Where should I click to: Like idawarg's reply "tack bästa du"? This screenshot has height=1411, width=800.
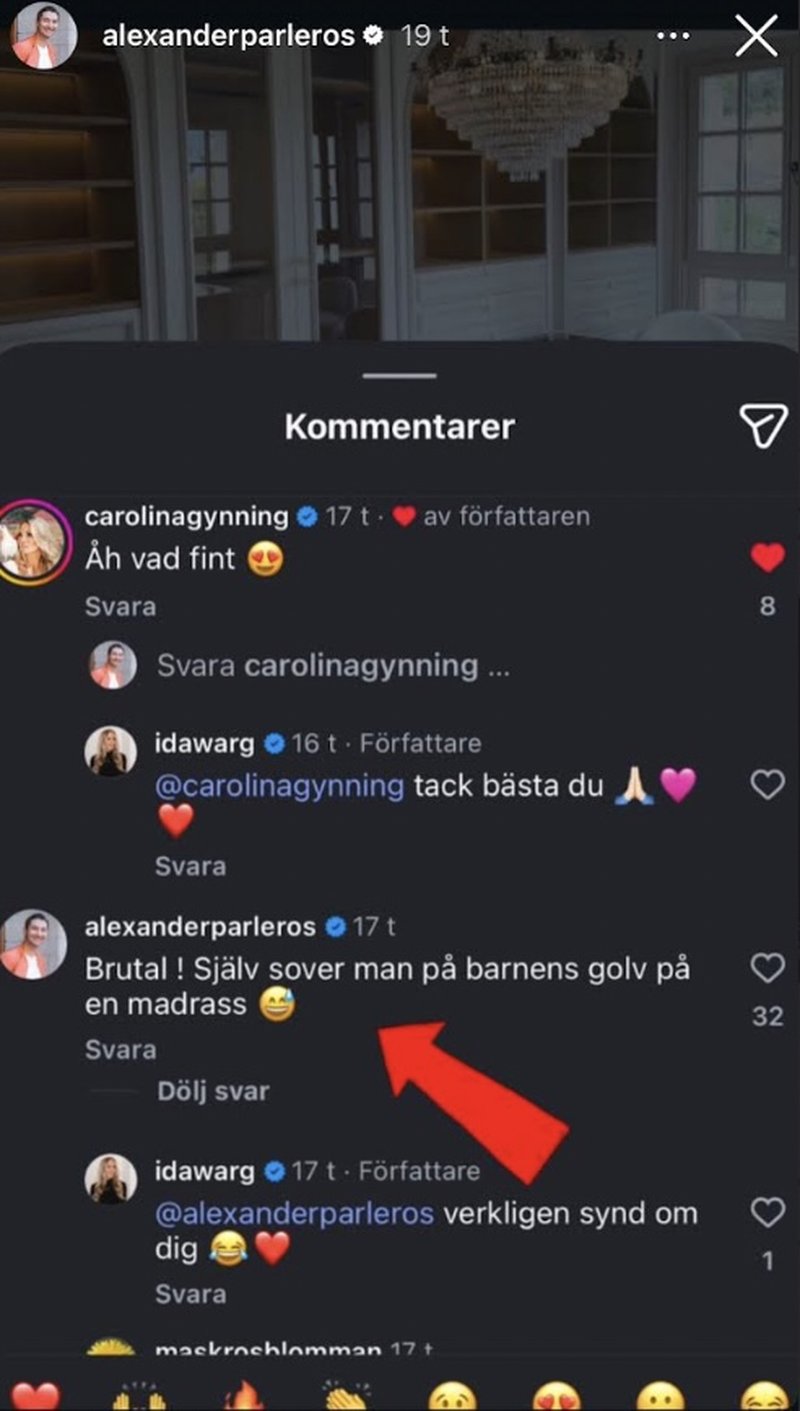click(767, 786)
